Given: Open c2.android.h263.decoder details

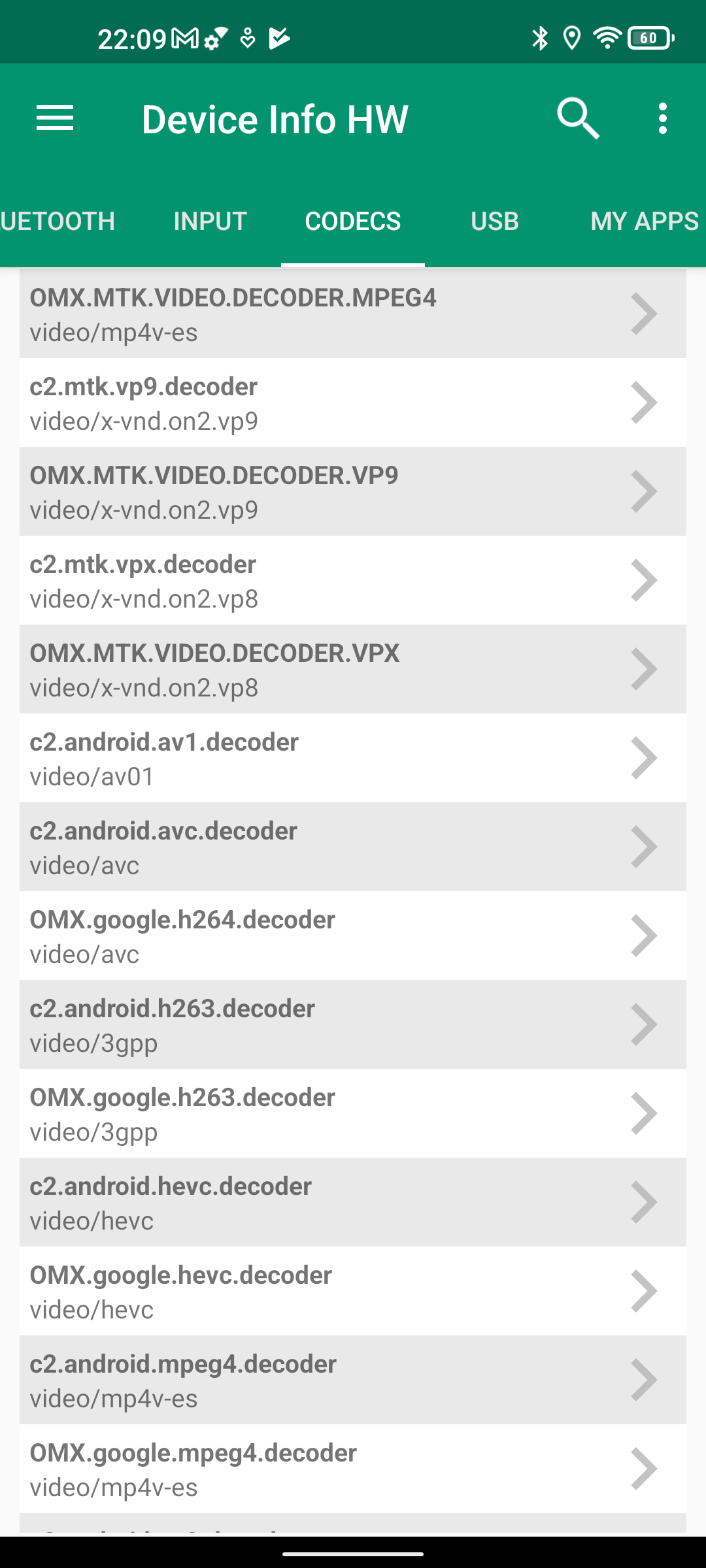Looking at the screenshot, I should pos(353,1025).
